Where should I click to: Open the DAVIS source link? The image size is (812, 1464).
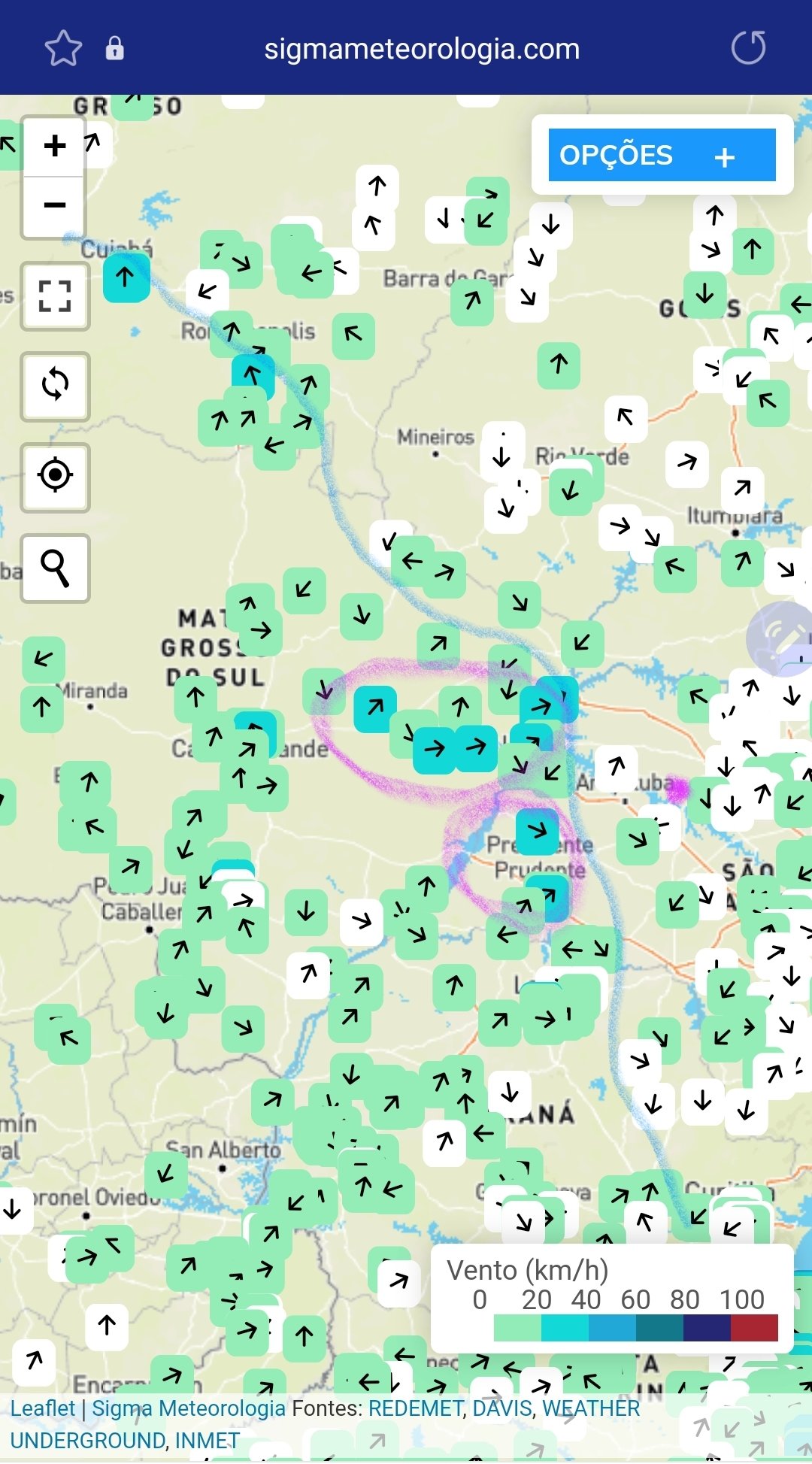point(501,1408)
